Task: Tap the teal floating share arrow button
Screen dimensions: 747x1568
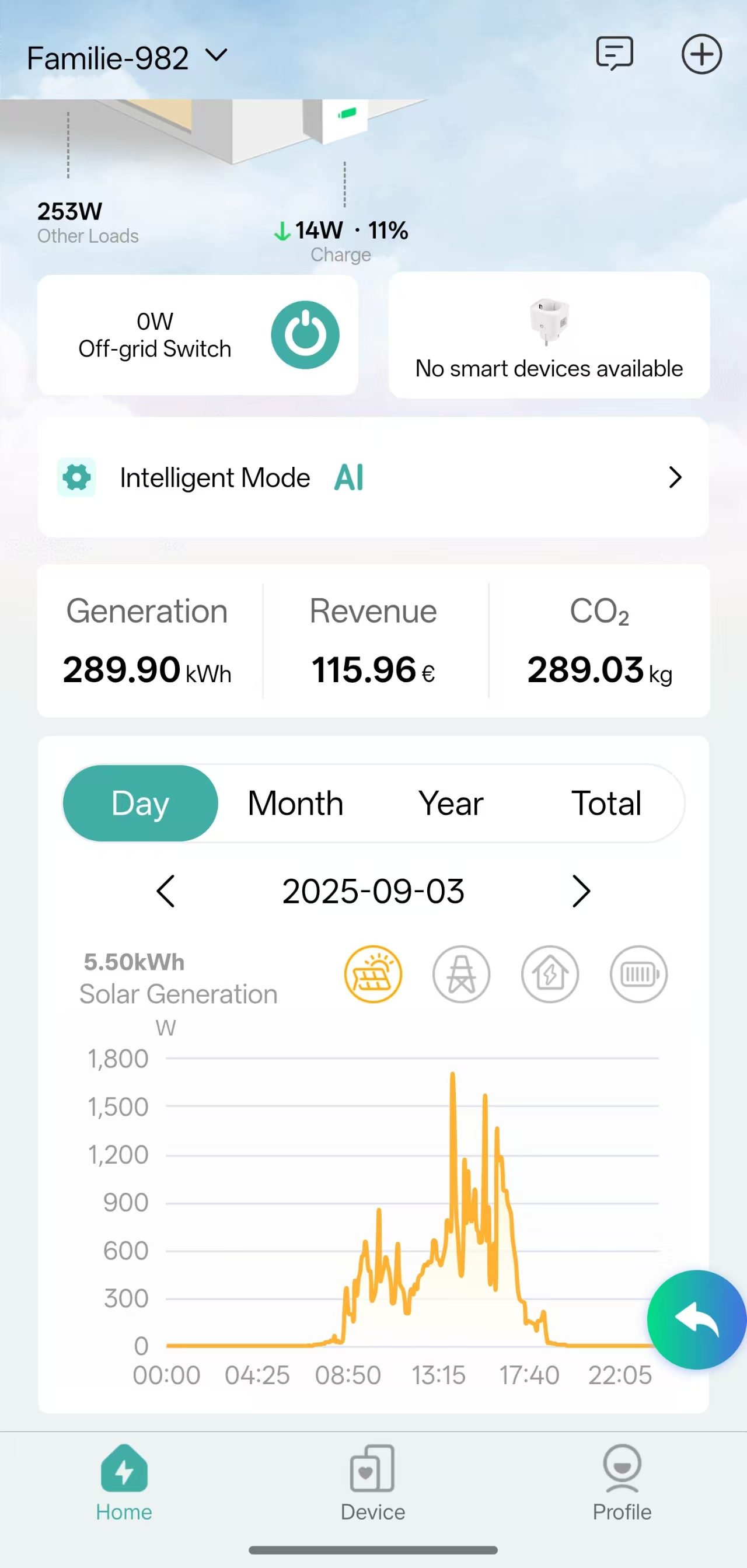Action: pos(697,1318)
